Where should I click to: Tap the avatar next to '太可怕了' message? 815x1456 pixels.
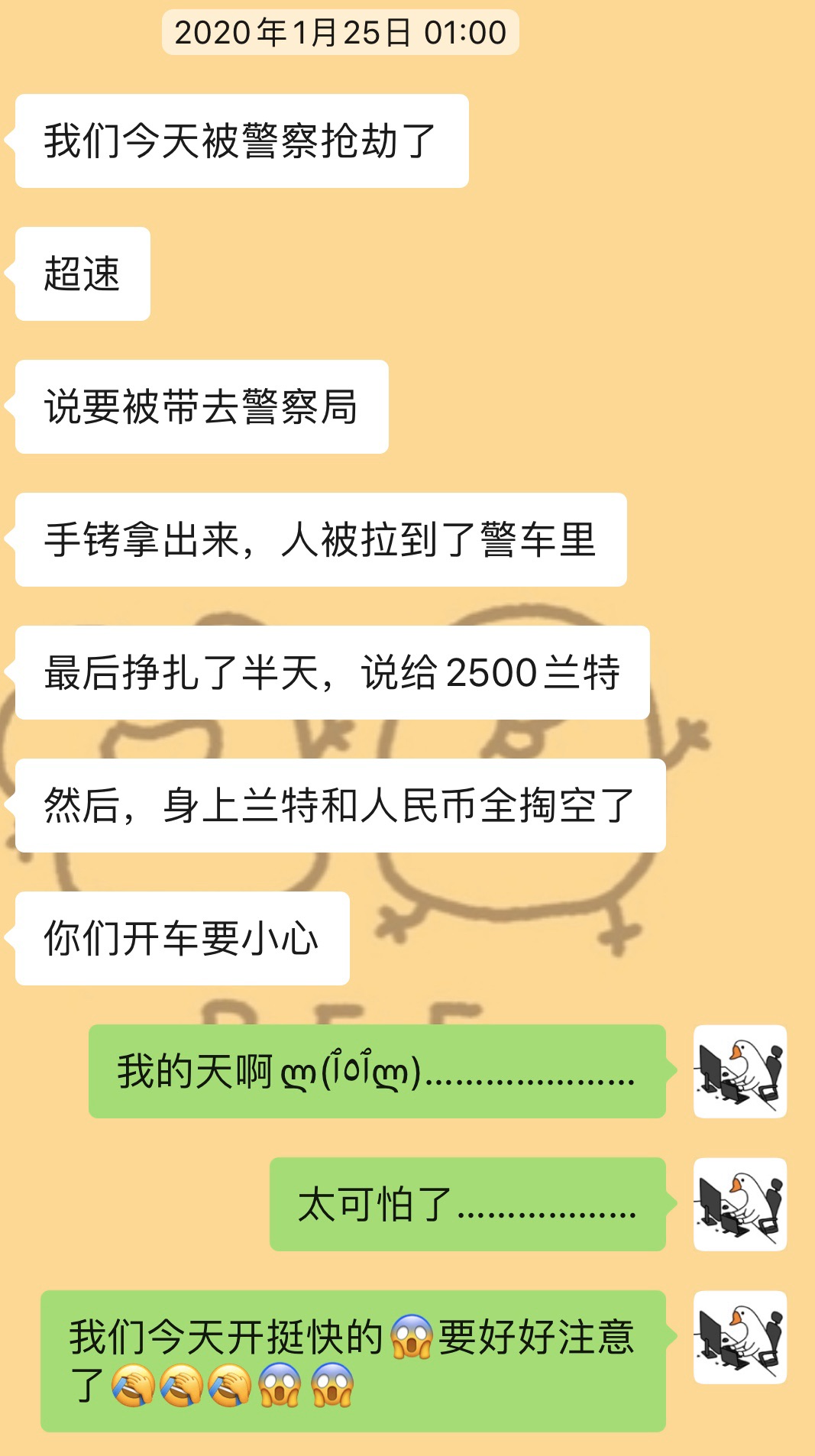click(739, 1204)
